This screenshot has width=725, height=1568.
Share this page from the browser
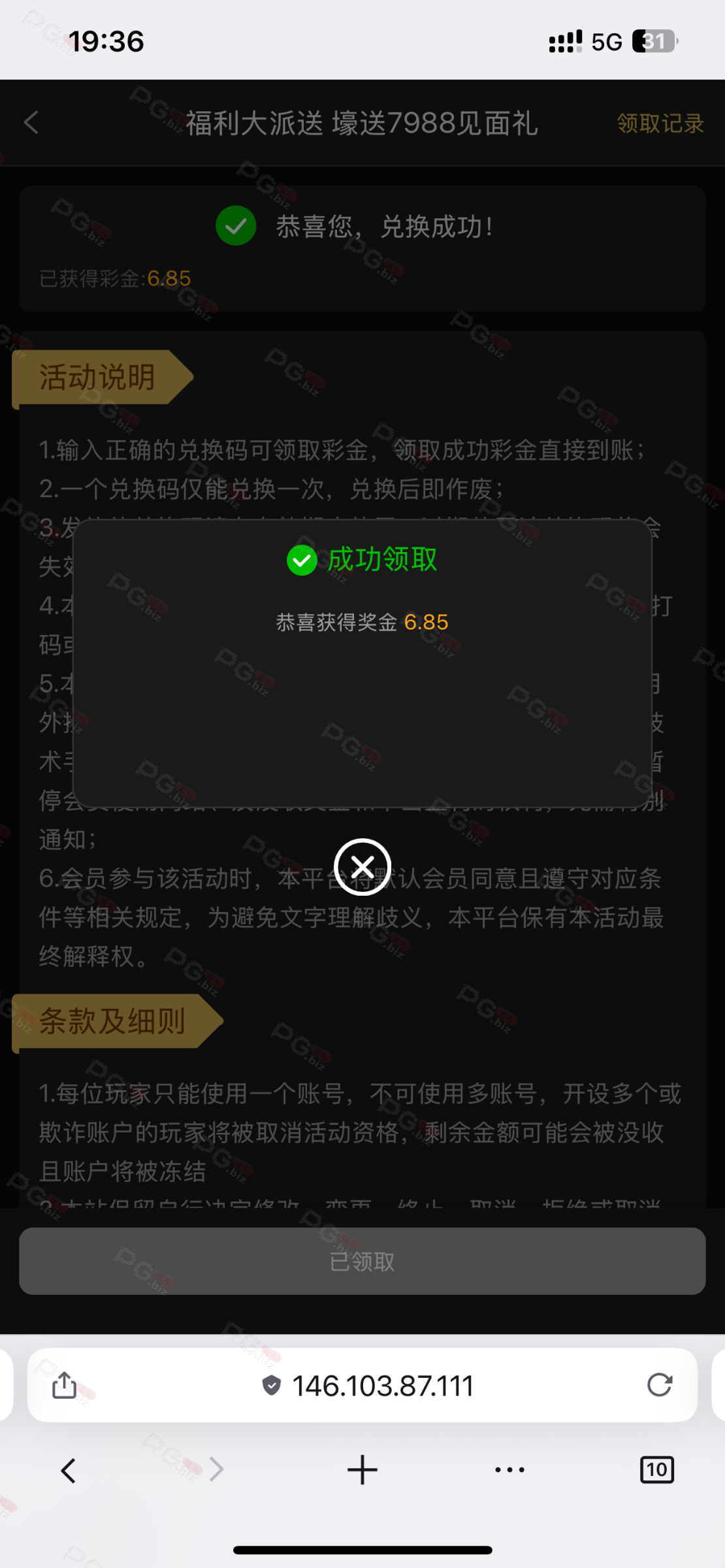(64, 1384)
